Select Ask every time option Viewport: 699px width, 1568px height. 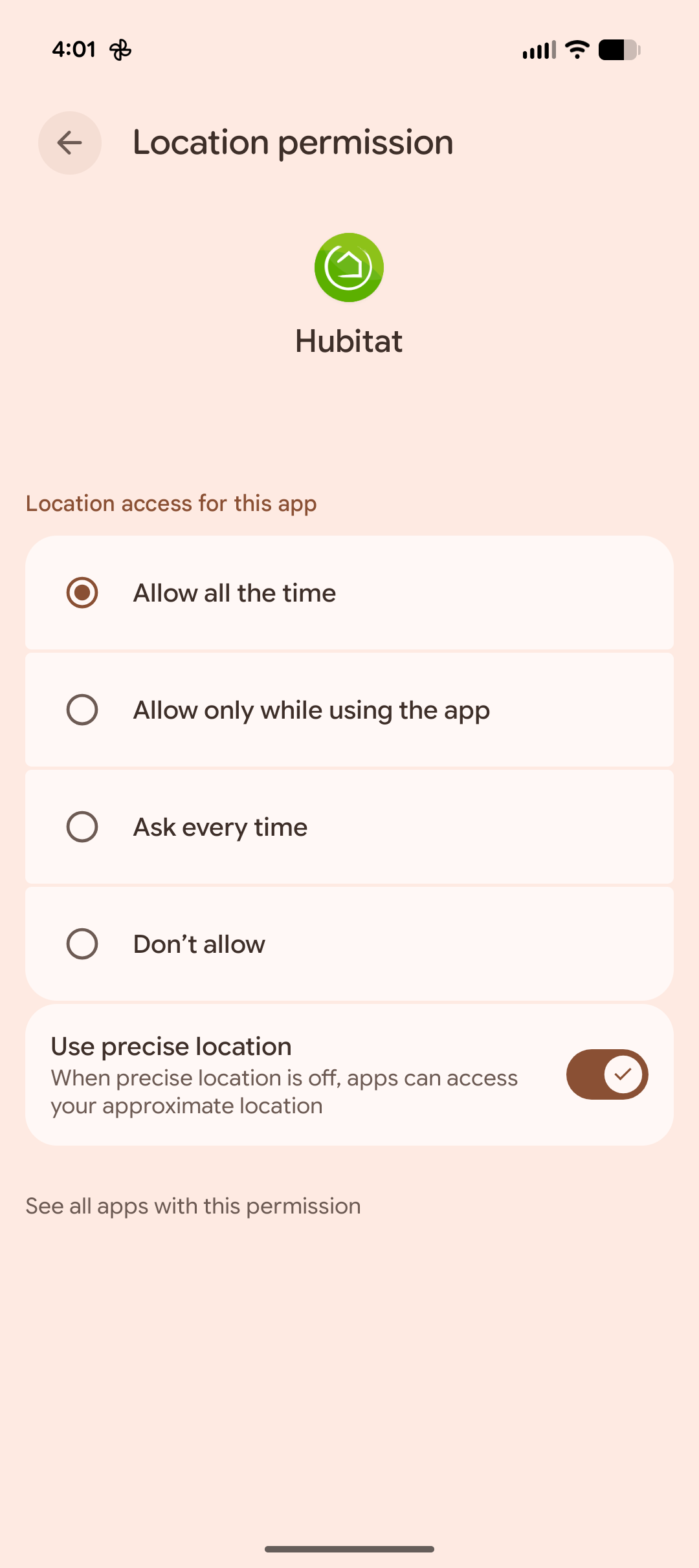82,827
